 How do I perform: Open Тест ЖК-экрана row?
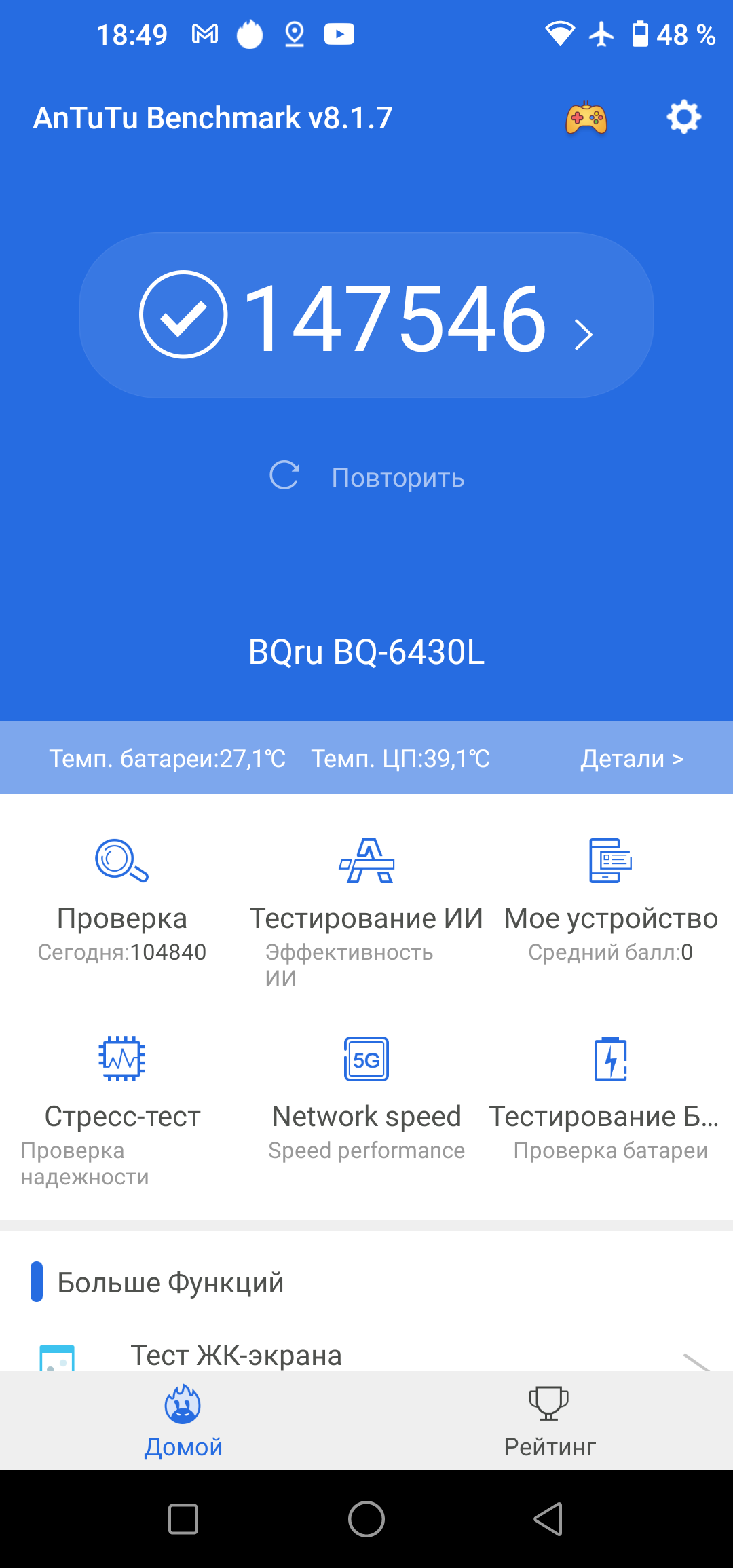(366, 1356)
